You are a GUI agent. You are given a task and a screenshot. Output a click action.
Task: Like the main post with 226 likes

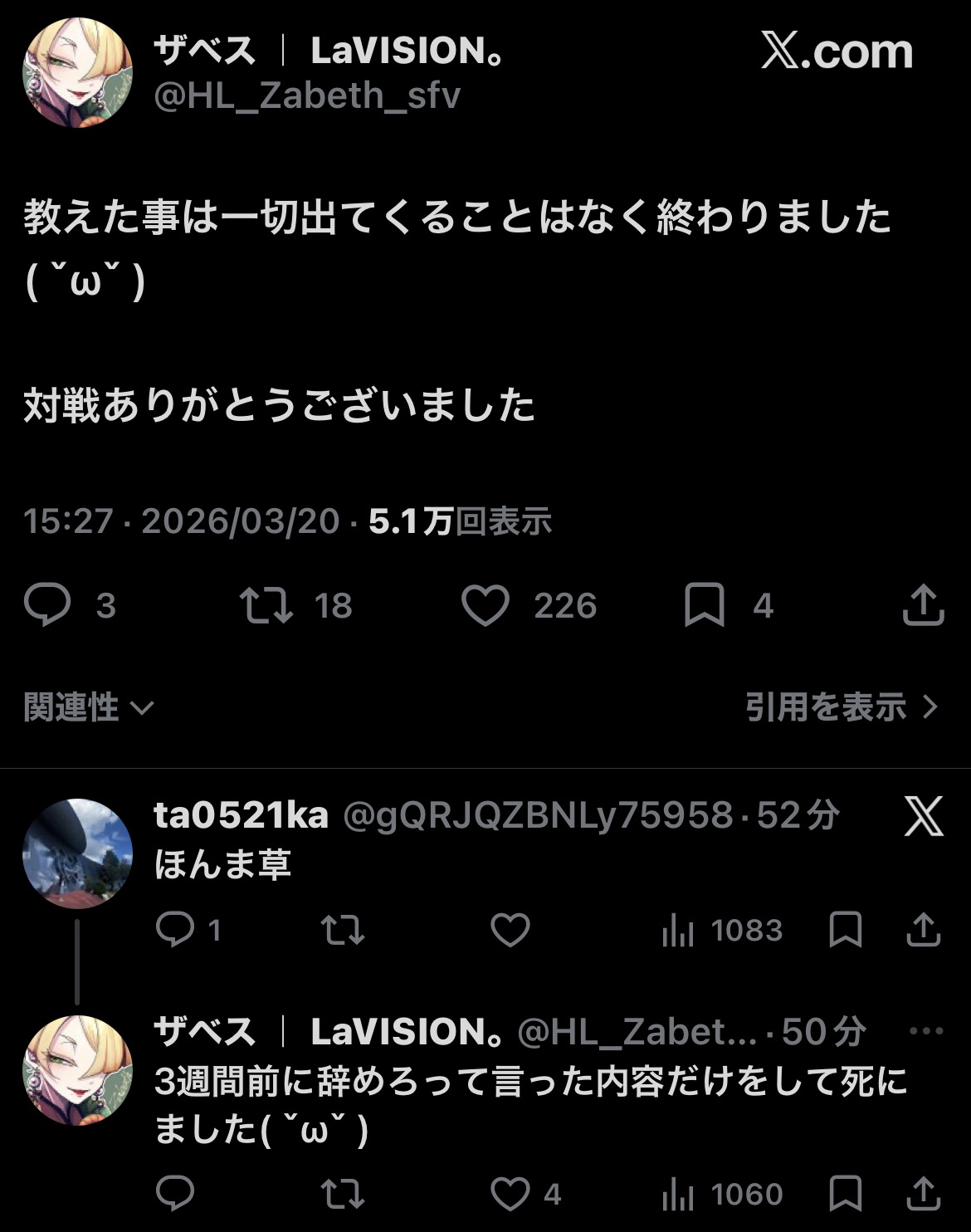(486, 605)
